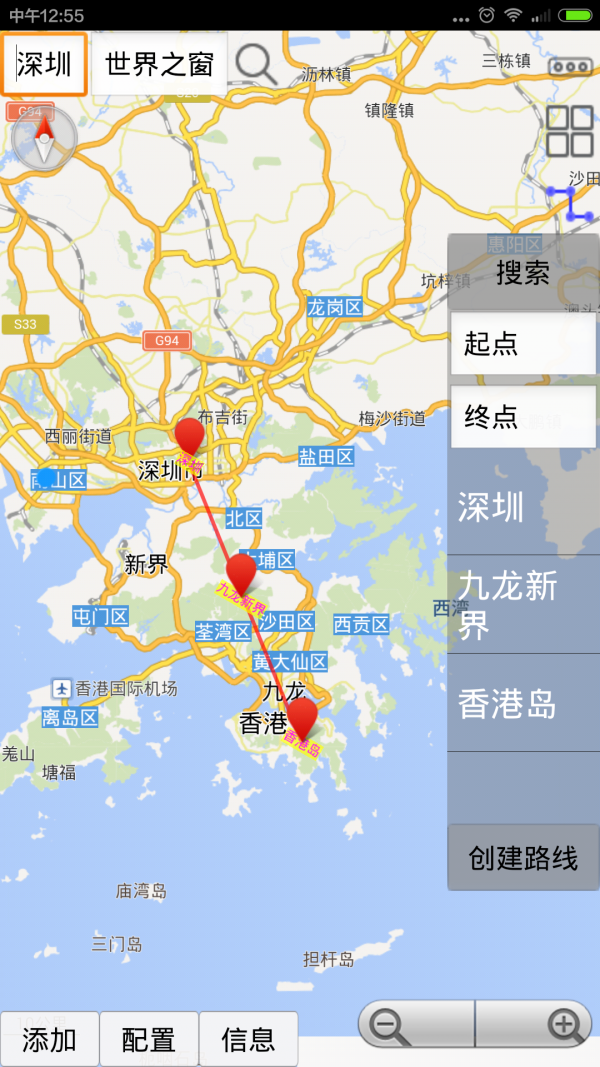The image size is (600, 1067).
Task: Open the 配置 settings button
Action: (149, 1039)
